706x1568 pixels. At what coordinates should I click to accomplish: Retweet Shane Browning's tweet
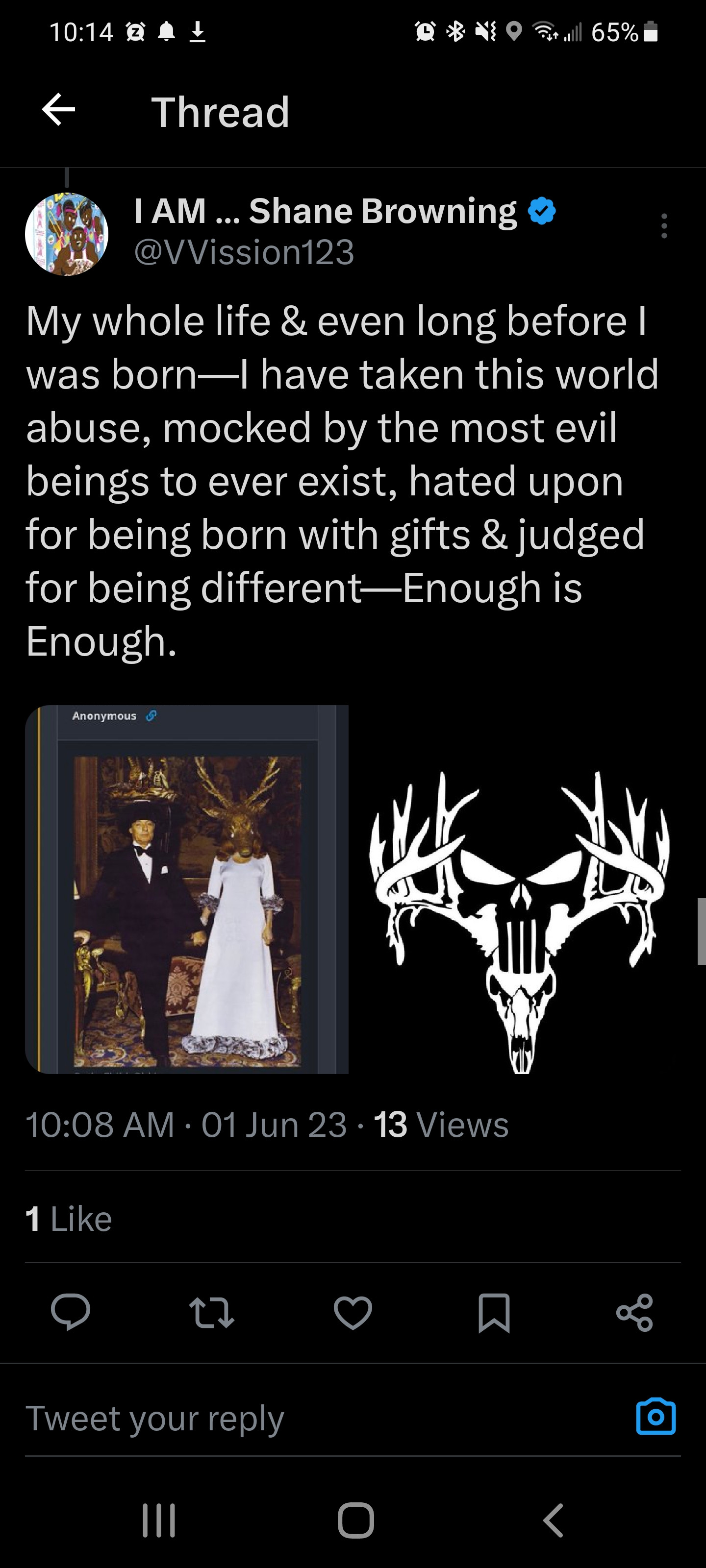[x=211, y=1312]
